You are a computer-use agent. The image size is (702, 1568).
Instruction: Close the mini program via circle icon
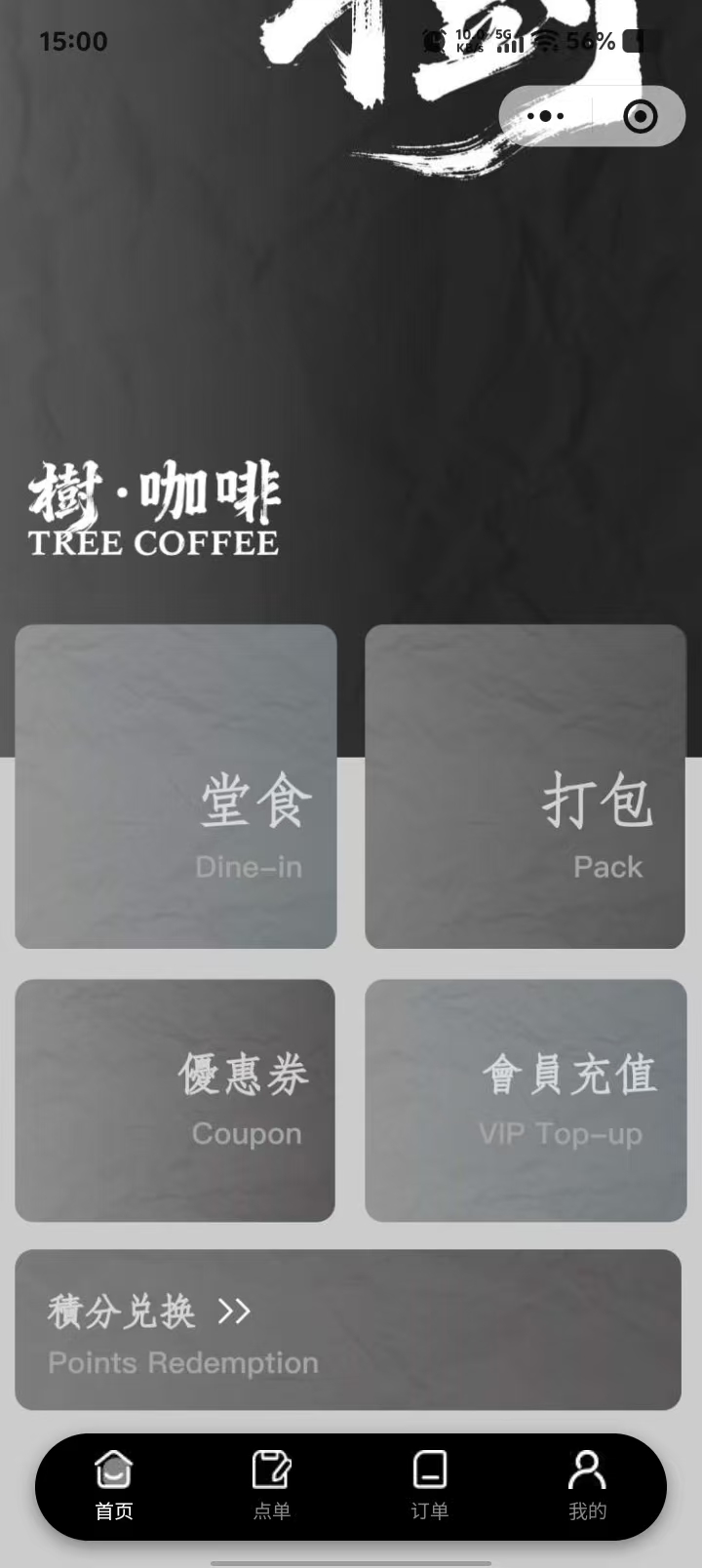640,116
